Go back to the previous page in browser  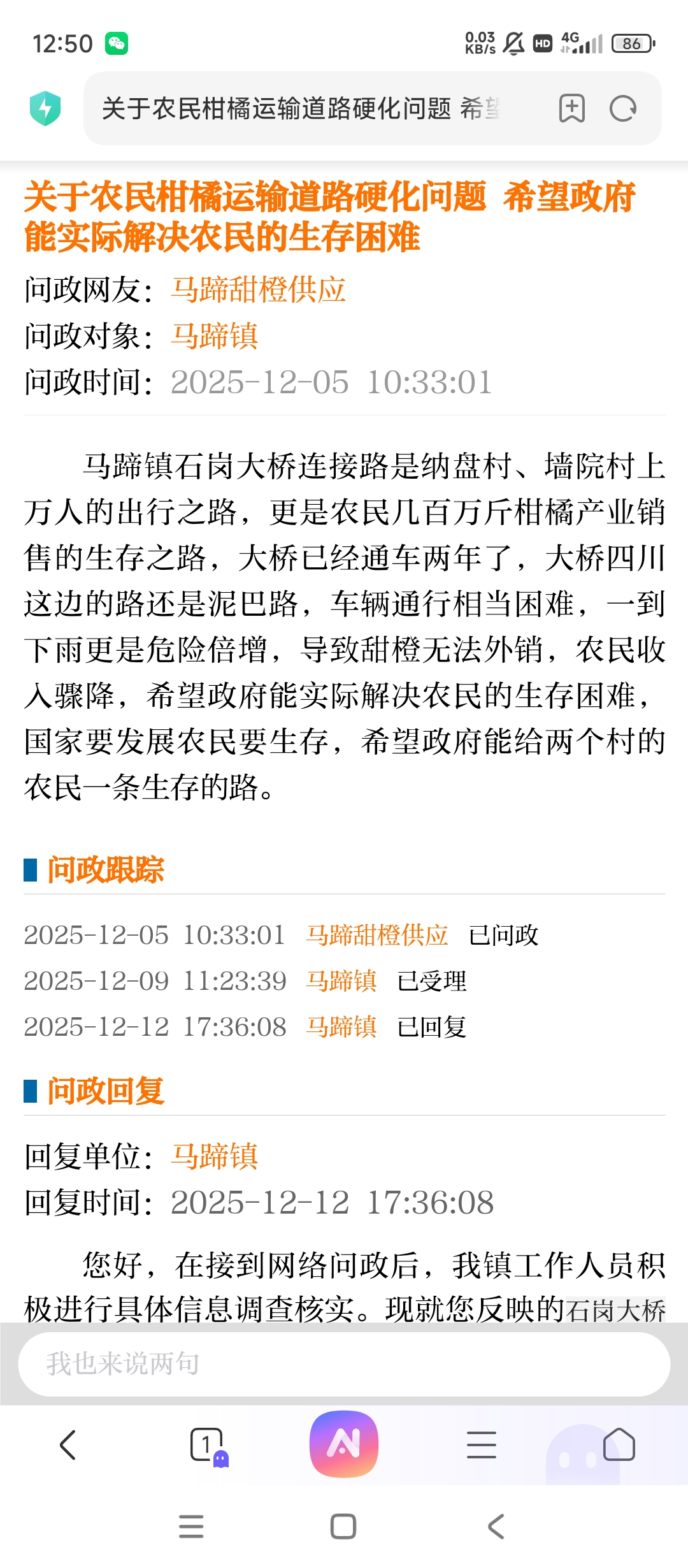point(68,1444)
